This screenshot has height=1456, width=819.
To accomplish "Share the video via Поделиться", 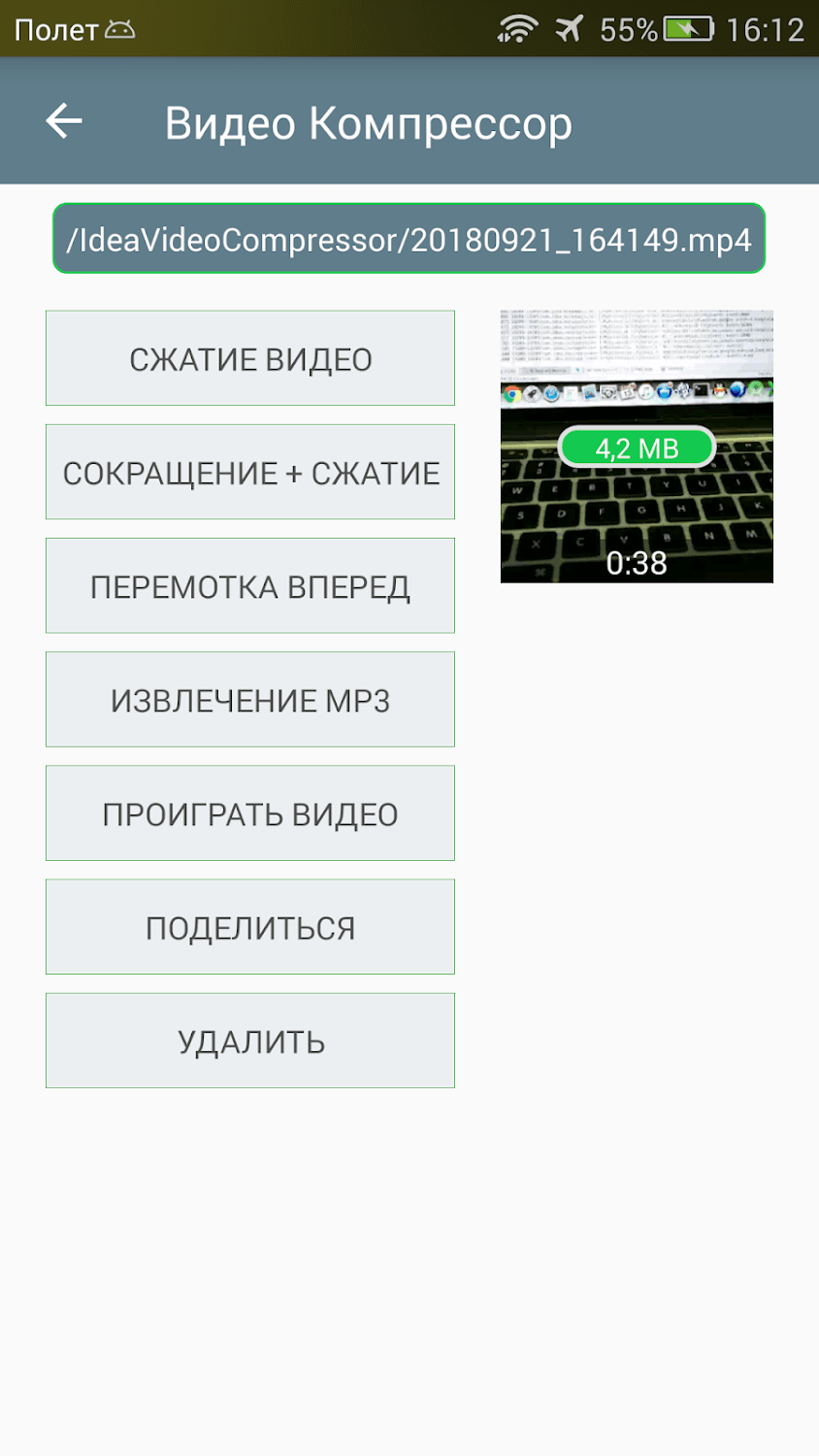I will click(x=250, y=927).
